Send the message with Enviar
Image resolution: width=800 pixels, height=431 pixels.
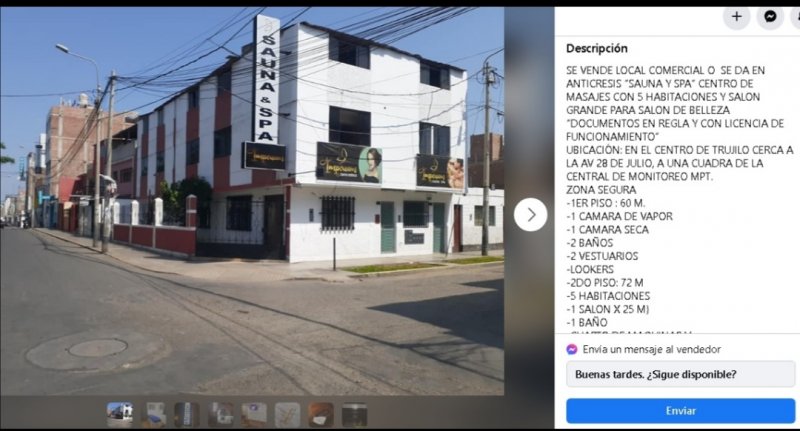tap(680, 411)
